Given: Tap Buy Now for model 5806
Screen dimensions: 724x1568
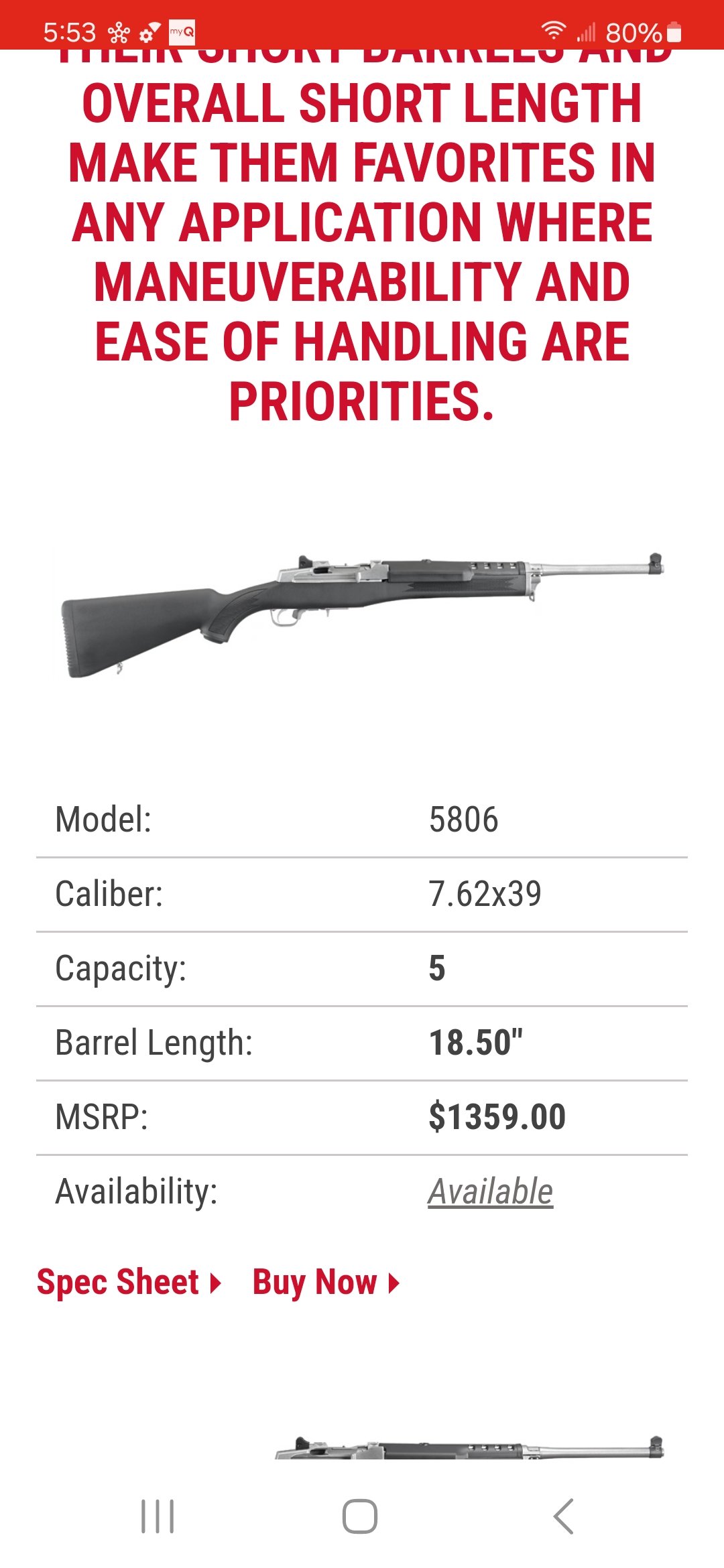Looking at the screenshot, I should pyautogui.click(x=326, y=1283).
